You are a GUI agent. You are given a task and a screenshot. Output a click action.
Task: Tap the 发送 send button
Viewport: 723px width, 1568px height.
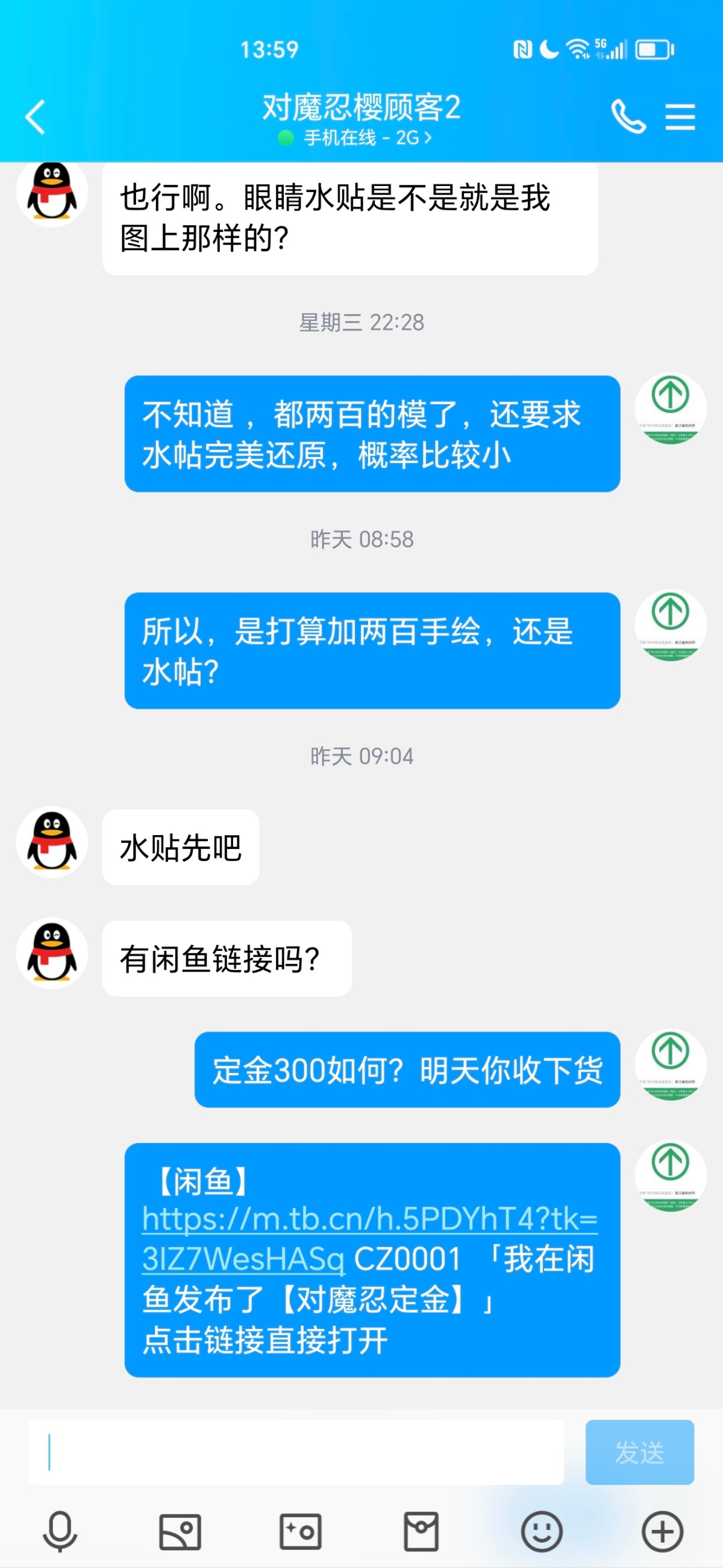click(x=639, y=1452)
